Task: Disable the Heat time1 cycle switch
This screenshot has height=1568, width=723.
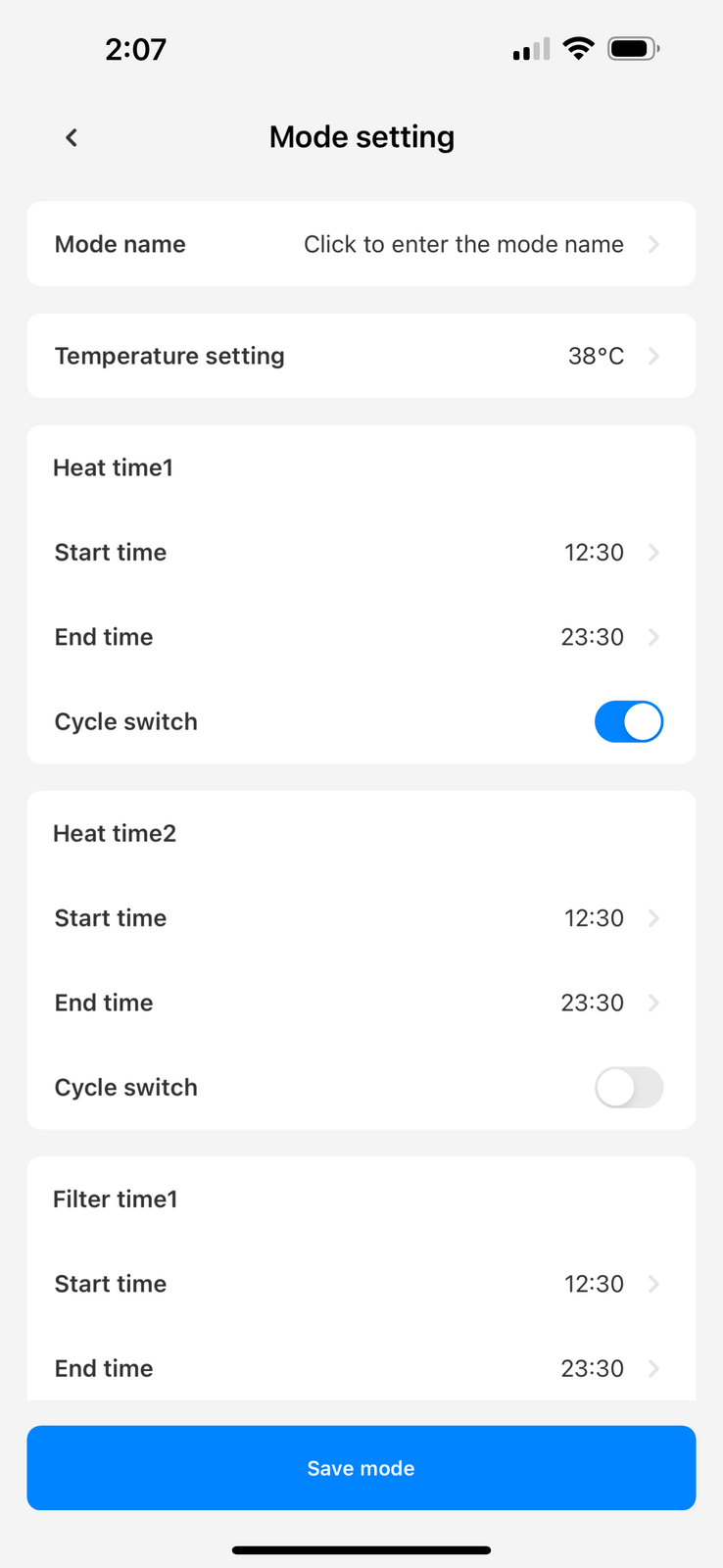Action: point(629,722)
